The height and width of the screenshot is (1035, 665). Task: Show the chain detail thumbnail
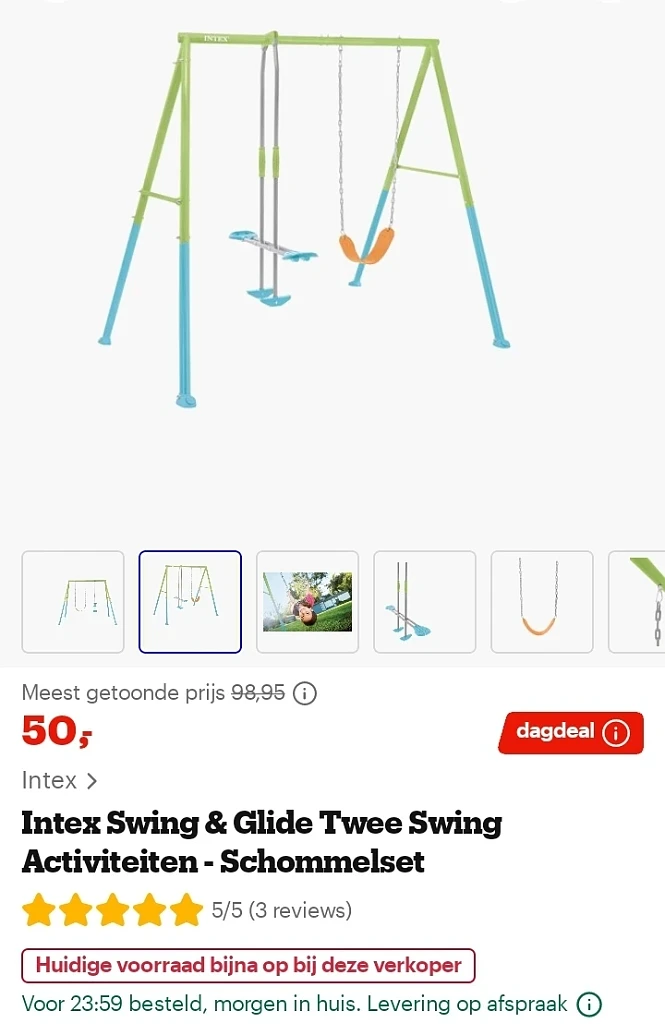640,602
